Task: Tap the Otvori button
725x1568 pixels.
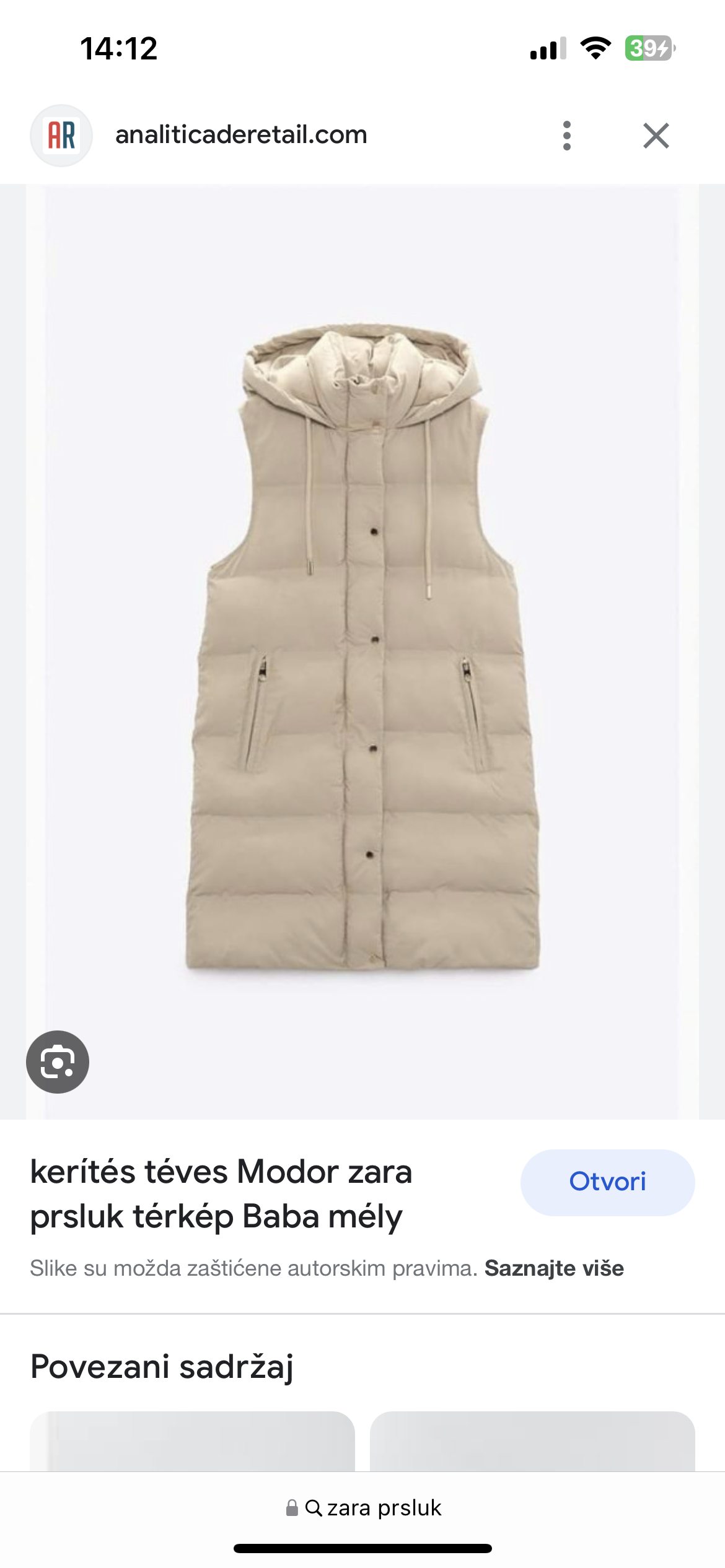Action: [607, 1182]
